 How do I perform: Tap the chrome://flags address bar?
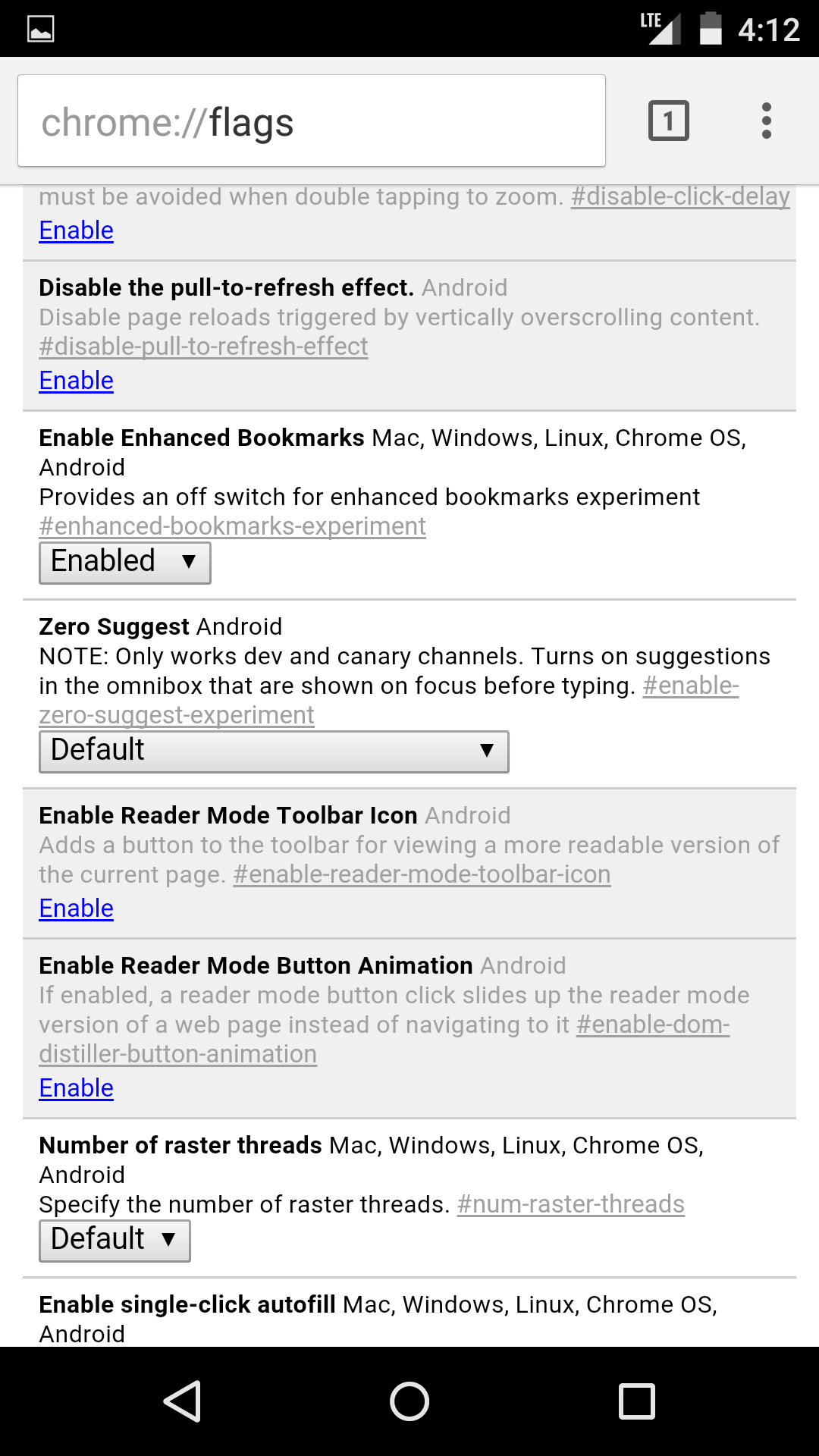coord(311,121)
